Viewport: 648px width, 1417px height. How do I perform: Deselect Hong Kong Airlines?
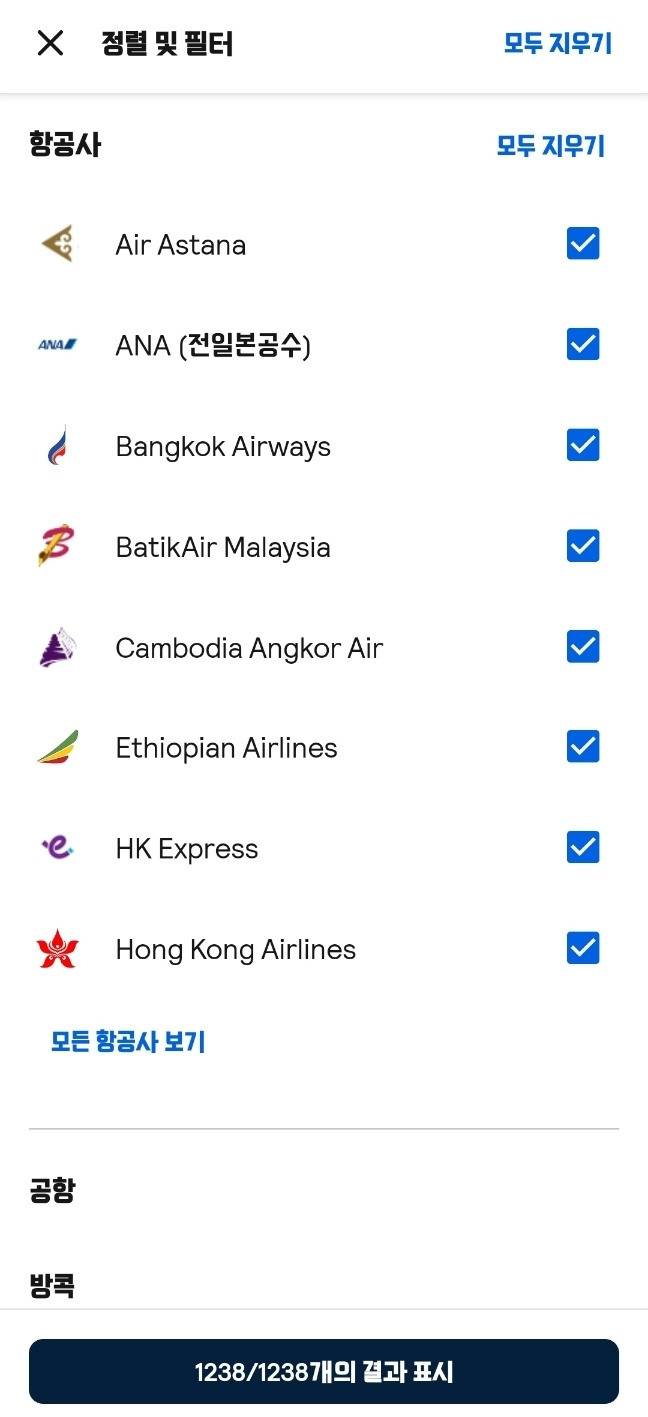click(x=583, y=948)
